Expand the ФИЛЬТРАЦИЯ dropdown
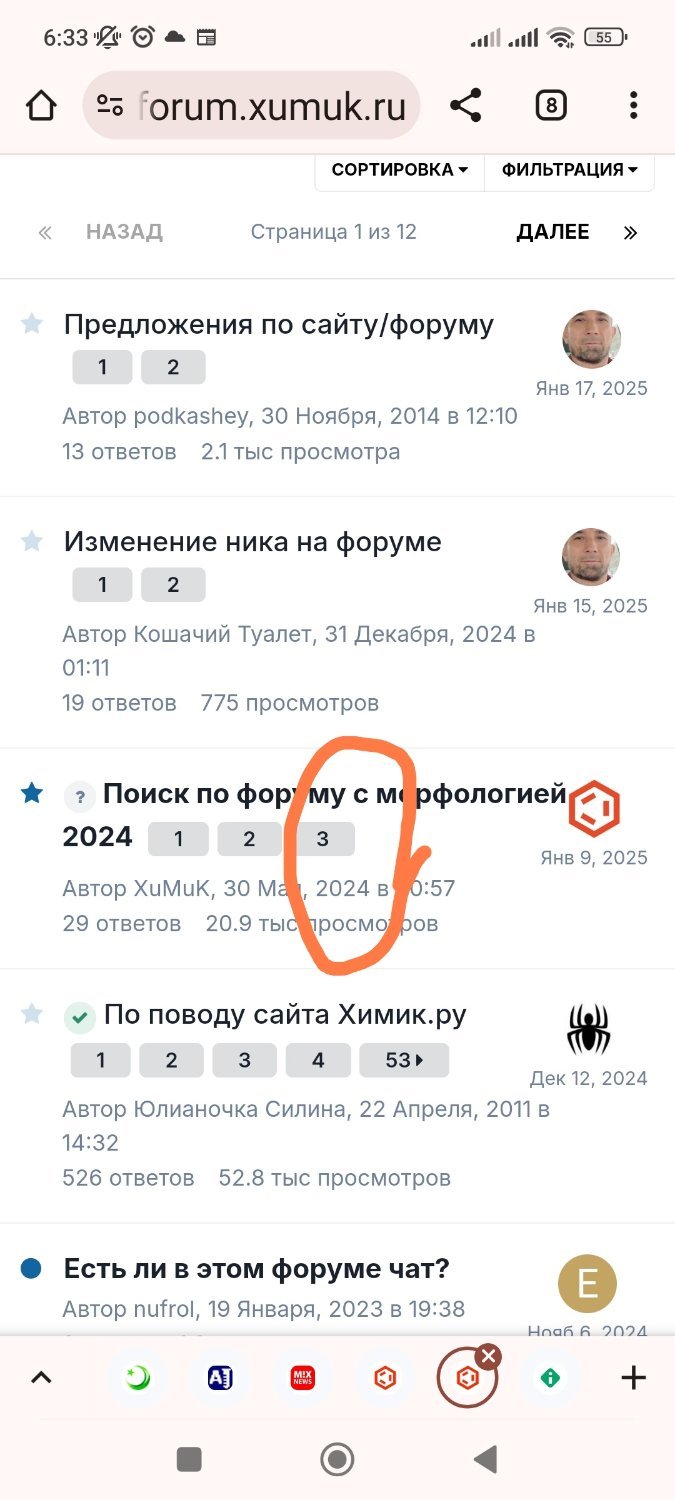This screenshot has width=675, height=1500. click(569, 170)
